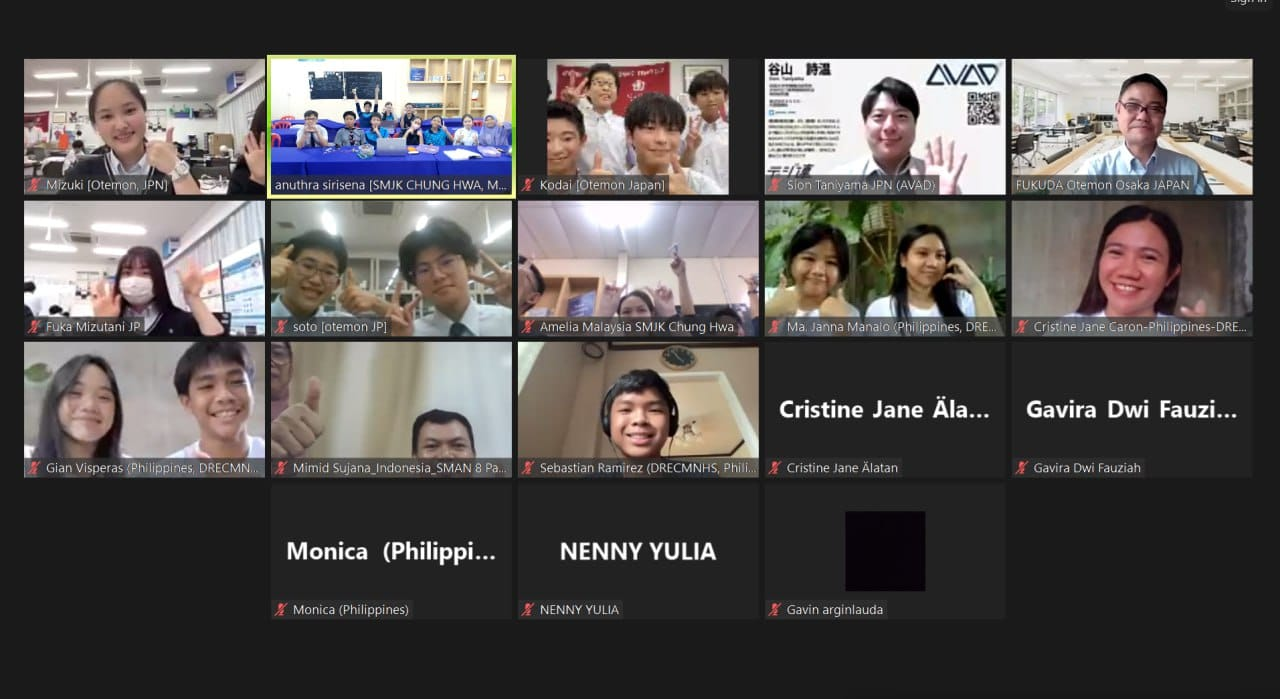1280x699 pixels.
Task: Open Fuka Mizutani's video tile
Action: pyautogui.click(x=144, y=268)
